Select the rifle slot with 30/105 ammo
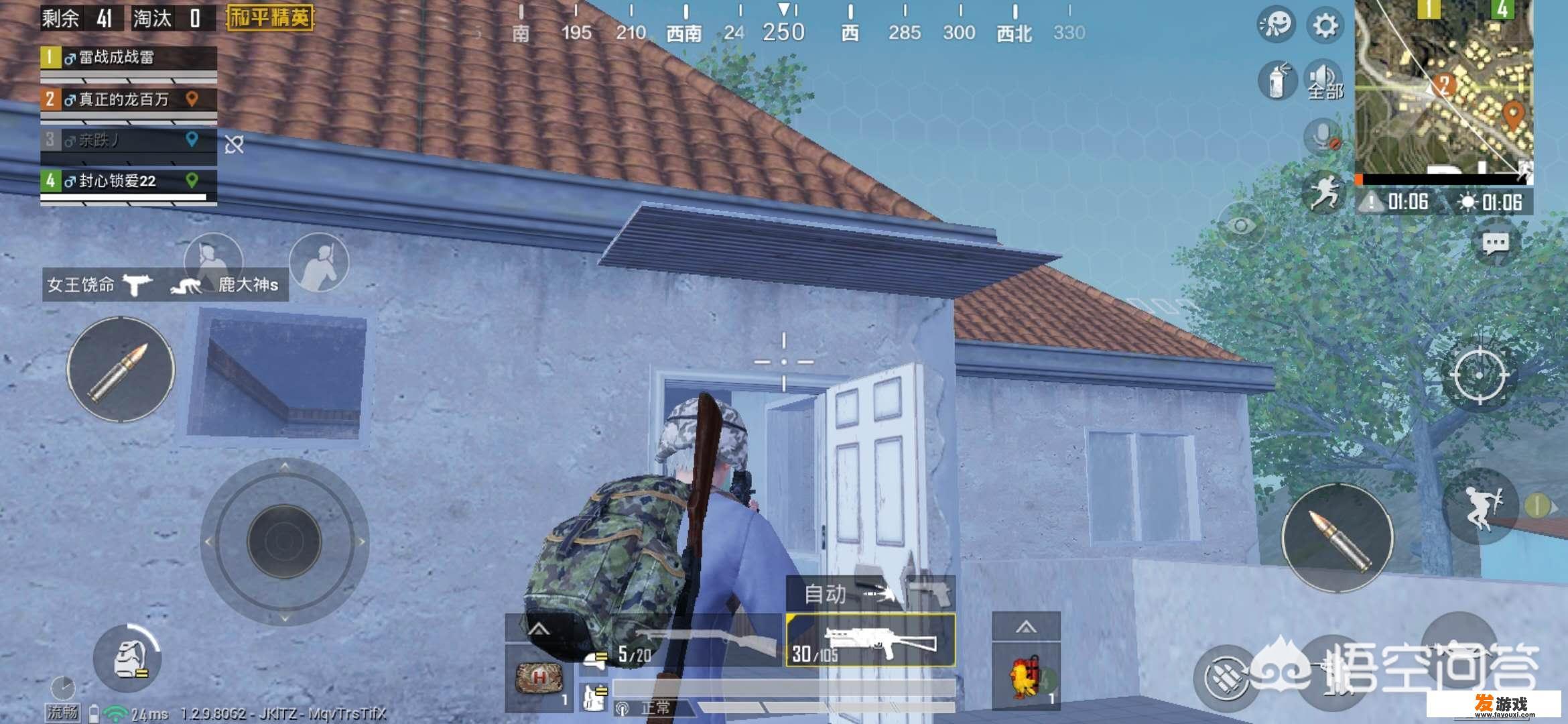This screenshot has height=724, width=1568. pos(870,642)
